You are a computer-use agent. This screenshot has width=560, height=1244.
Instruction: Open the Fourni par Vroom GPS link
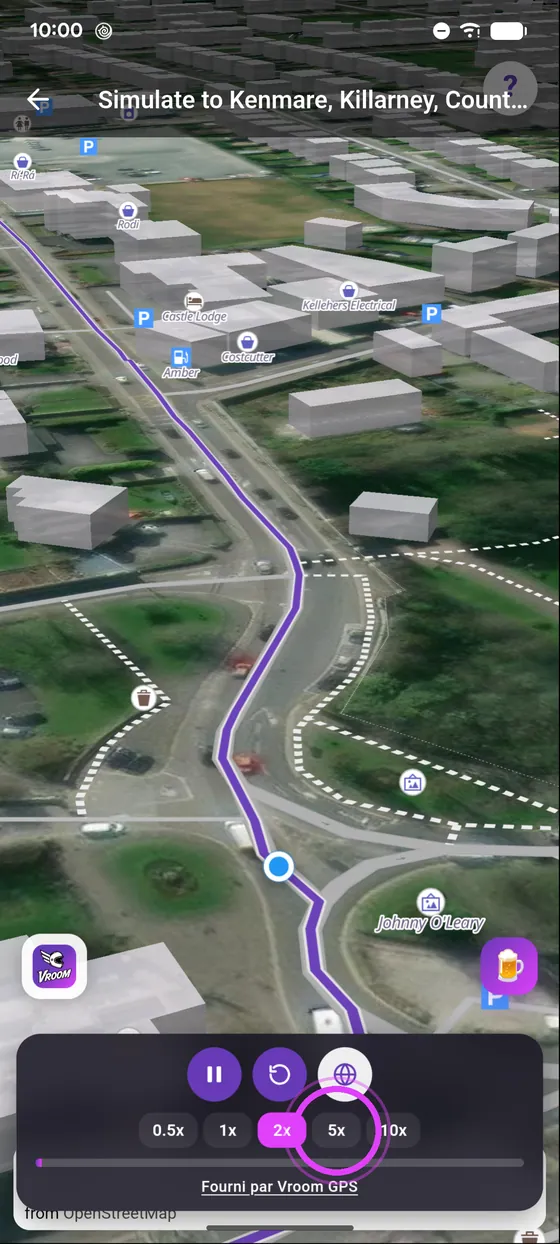[x=280, y=1187]
